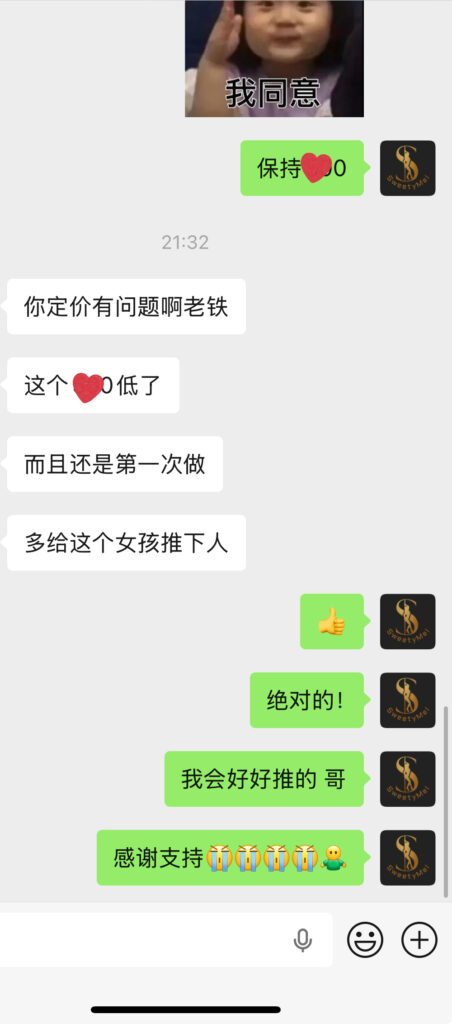Open sender avatar beside 绝对的! message
The height and width of the screenshot is (1024, 452).
[408, 700]
